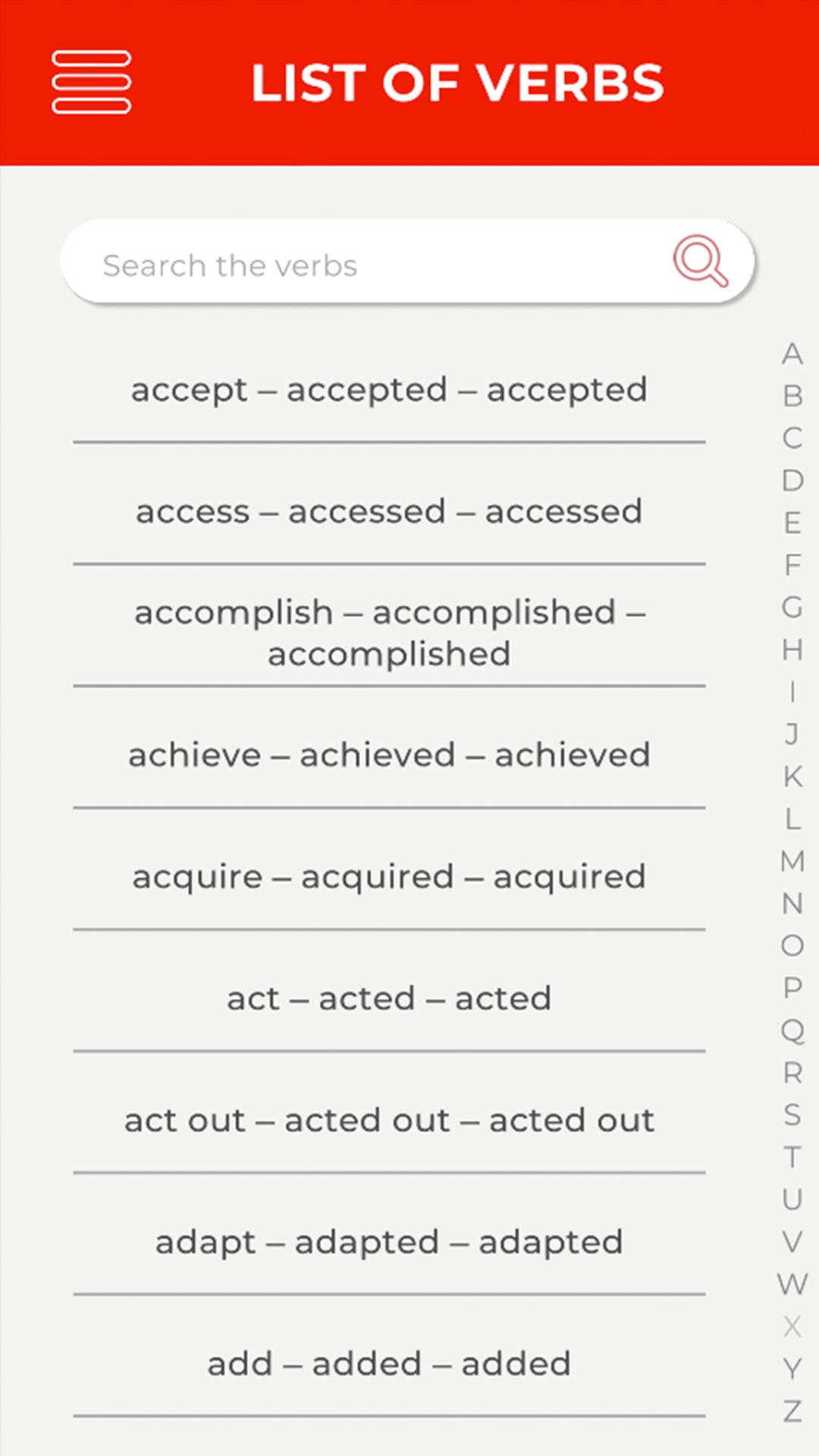This screenshot has height=1456, width=819.
Task: Focus the 'Search the verbs' field
Action: [x=364, y=265]
